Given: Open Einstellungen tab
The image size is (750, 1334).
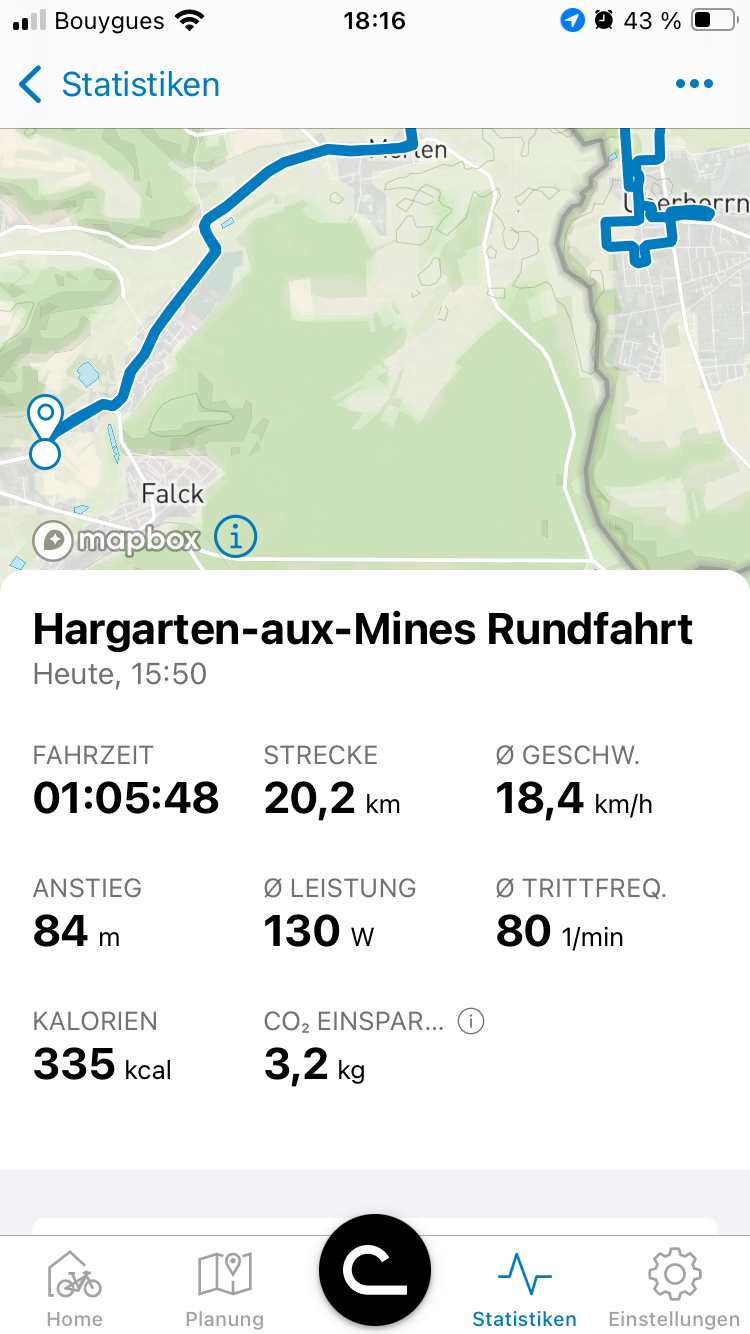Looking at the screenshot, I should tap(675, 1289).
